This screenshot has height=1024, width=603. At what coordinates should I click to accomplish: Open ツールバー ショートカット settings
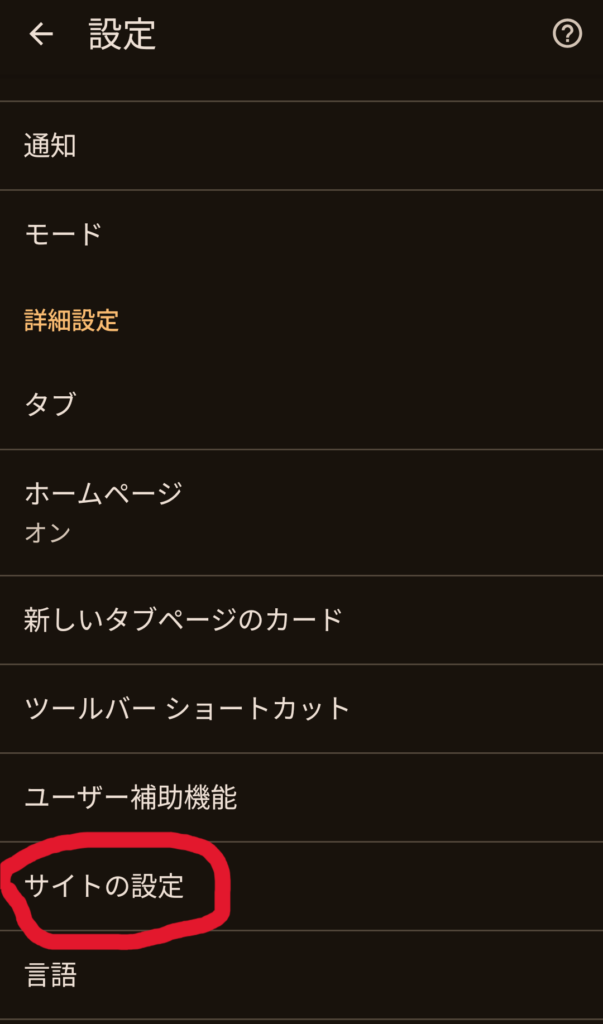pyautogui.click(x=301, y=709)
